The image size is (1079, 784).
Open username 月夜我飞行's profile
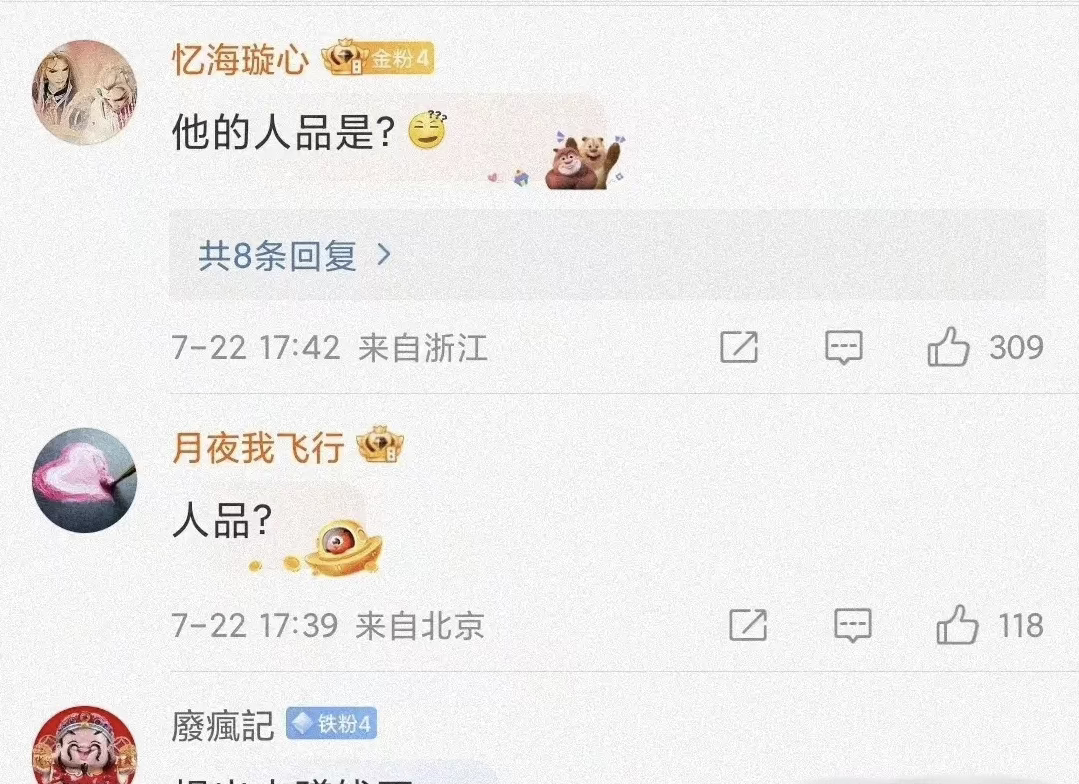tap(258, 446)
